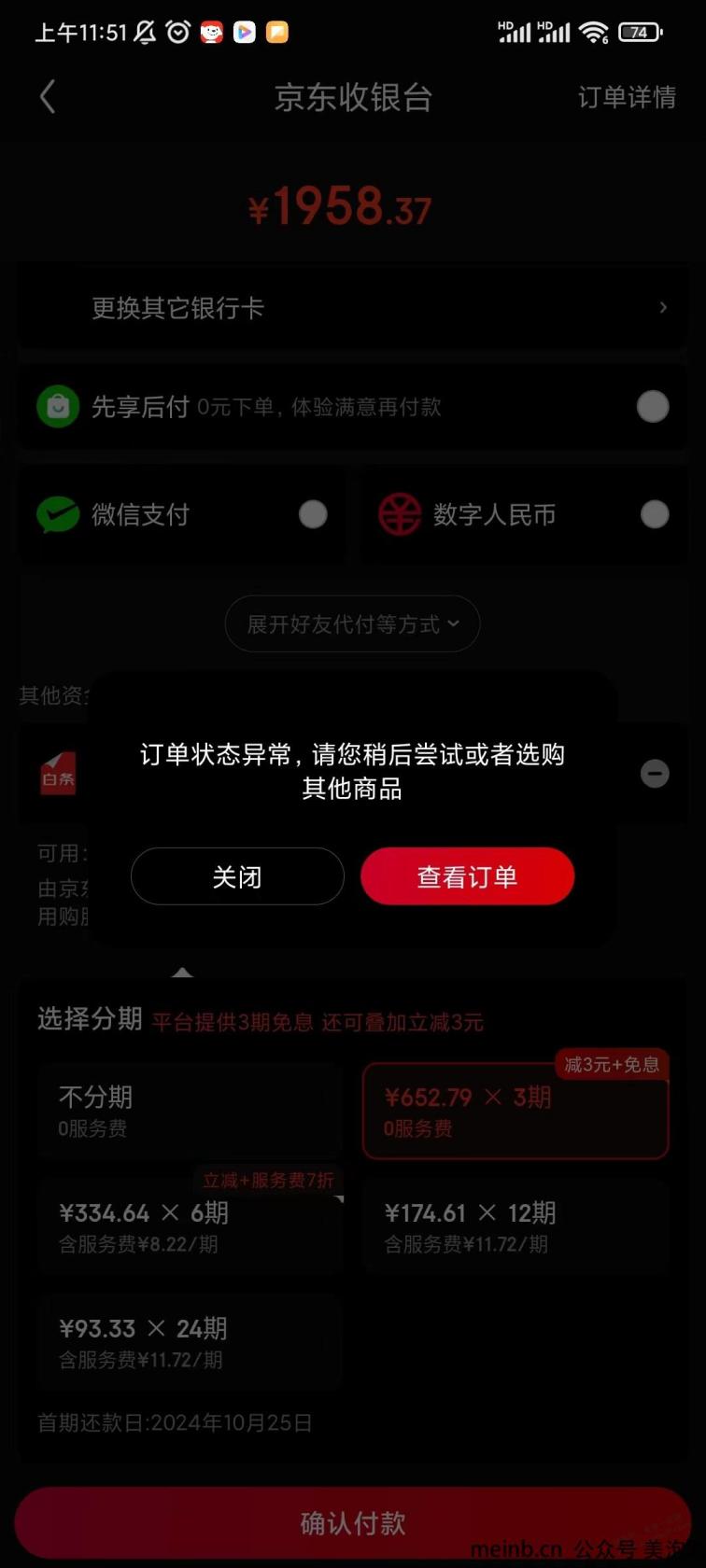Go back with the top-left arrow
This screenshot has width=706, height=1568.
(48, 97)
